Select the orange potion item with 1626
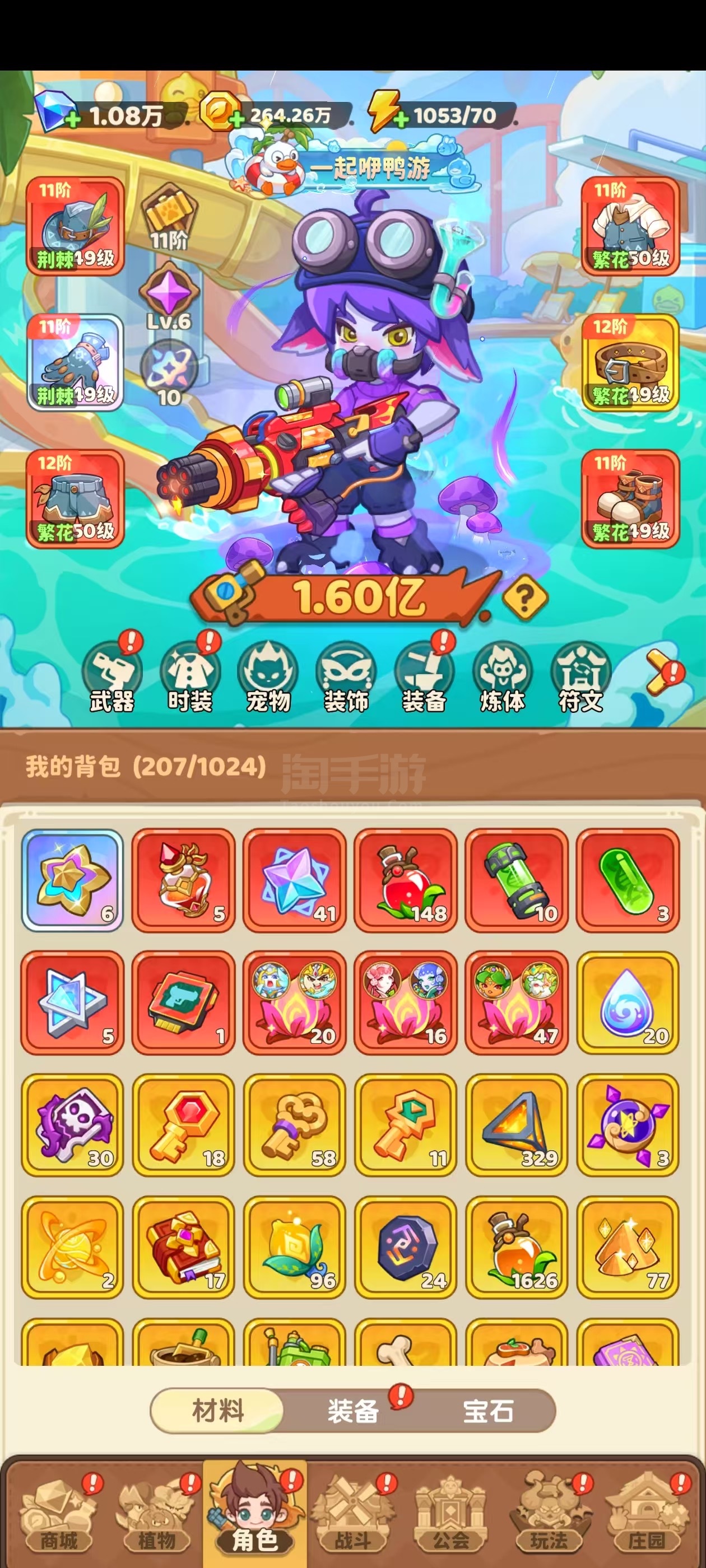This screenshot has height=1568, width=706. click(x=517, y=1247)
